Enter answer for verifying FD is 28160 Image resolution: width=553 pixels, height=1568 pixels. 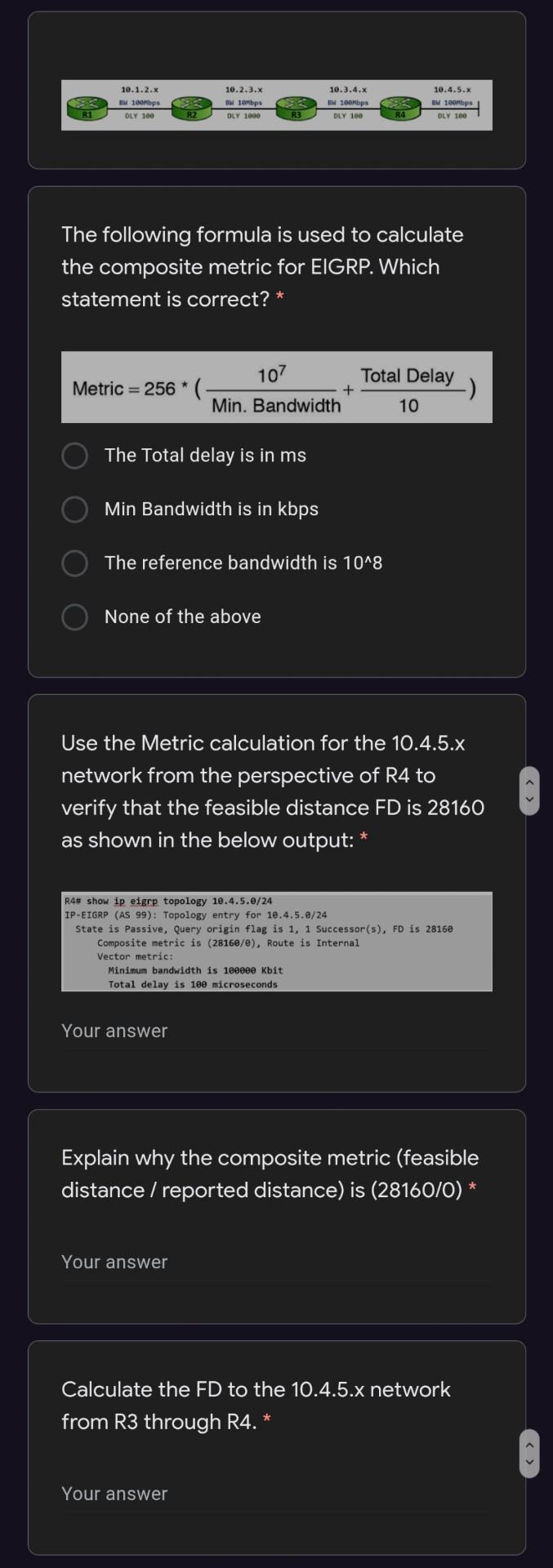276,1031
